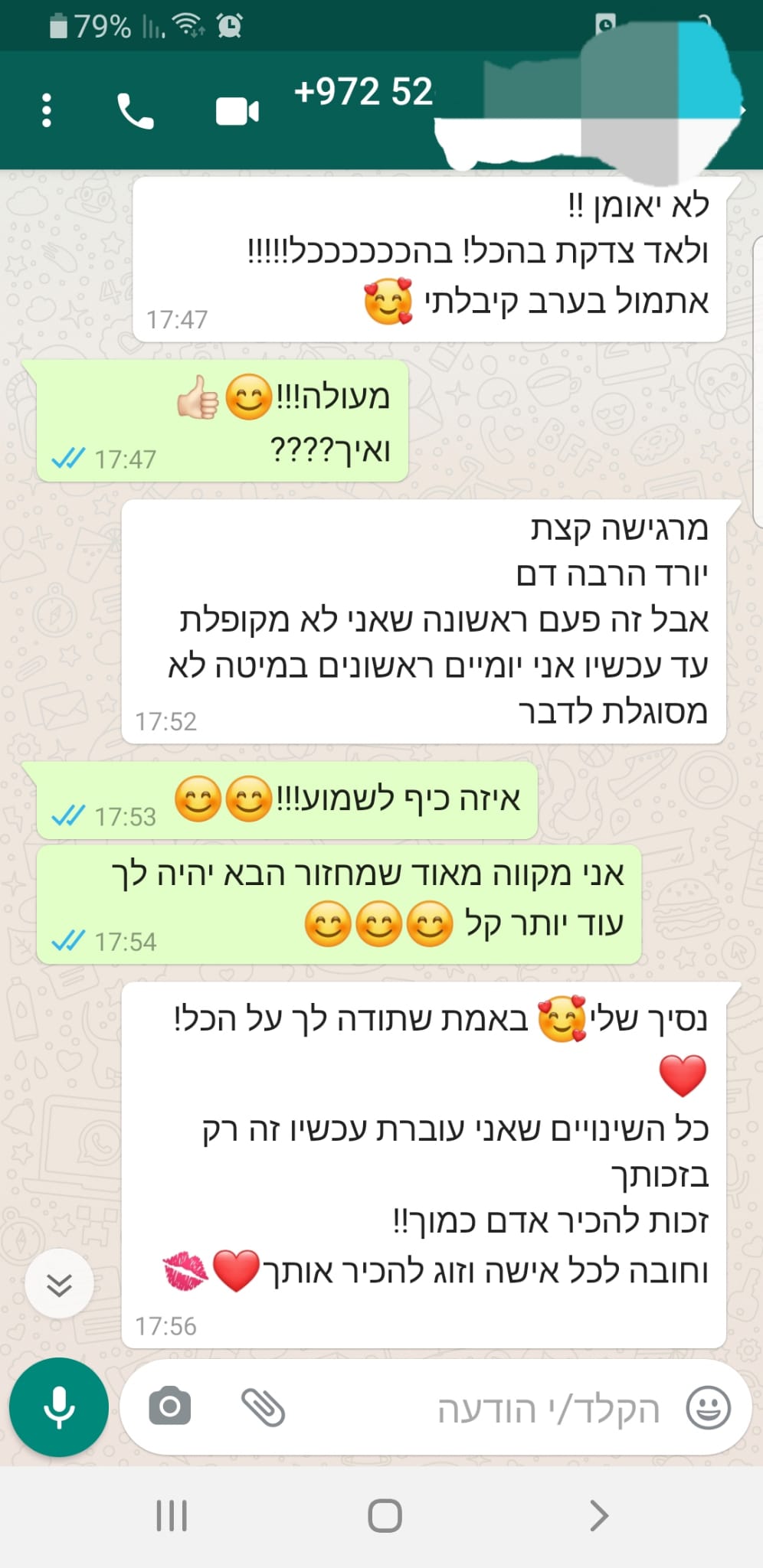Screen dimensions: 763x1568
Task: Jump to latest messages with down arrows
Action: tap(59, 1284)
